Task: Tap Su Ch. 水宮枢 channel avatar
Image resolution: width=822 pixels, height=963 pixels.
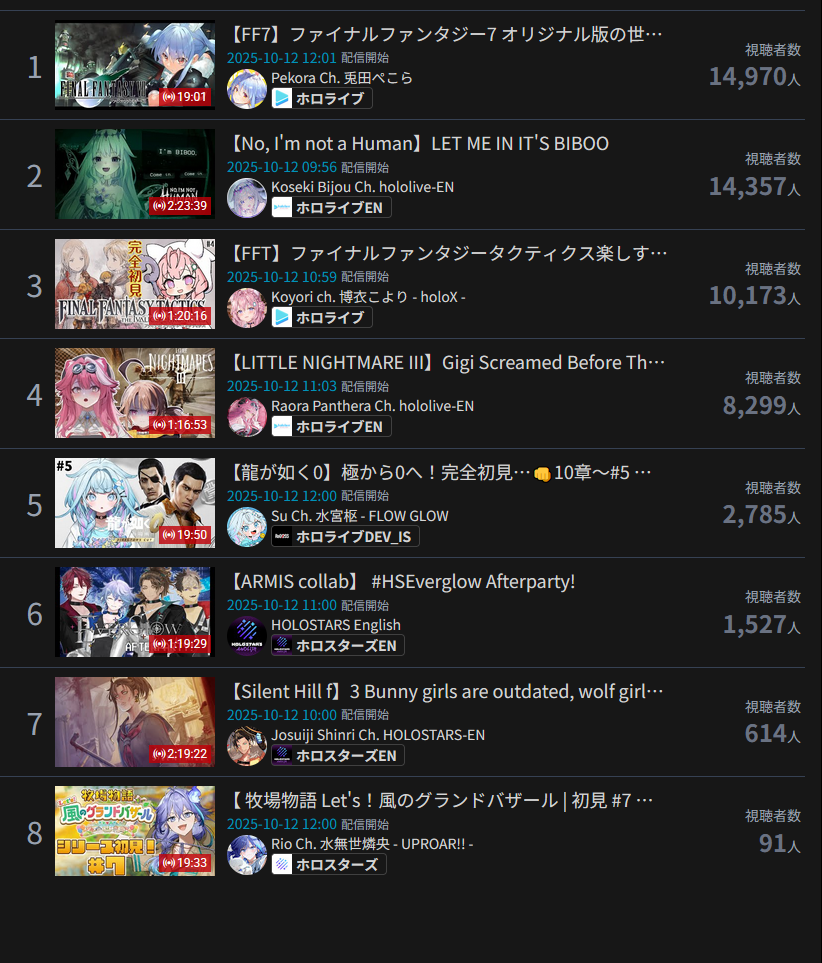Action: point(246,527)
